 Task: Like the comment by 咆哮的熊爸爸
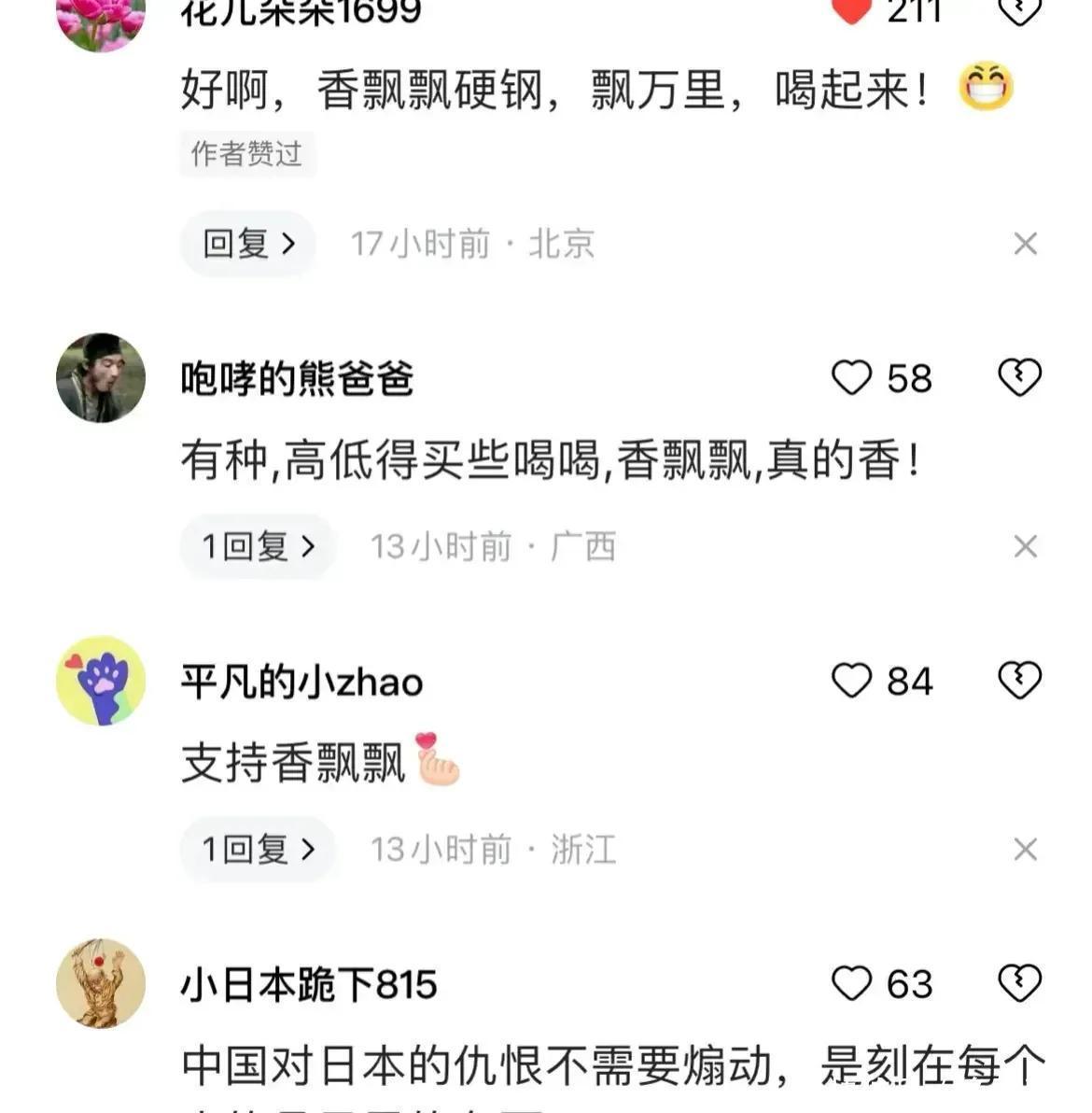tap(851, 378)
